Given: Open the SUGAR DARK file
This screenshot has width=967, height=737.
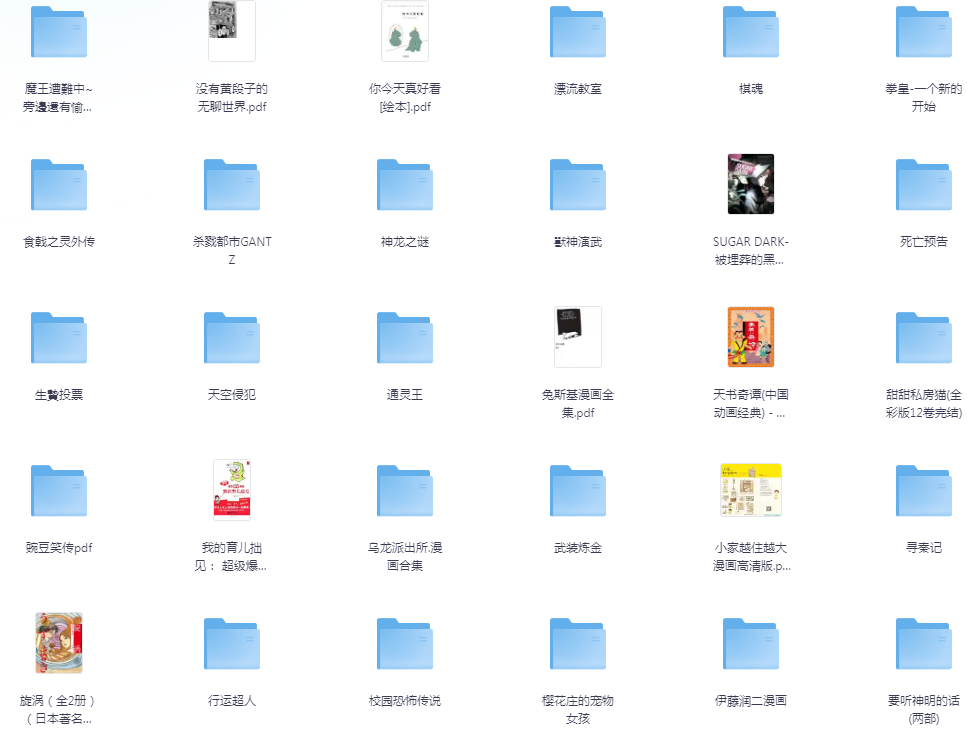Looking at the screenshot, I should (x=751, y=184).
